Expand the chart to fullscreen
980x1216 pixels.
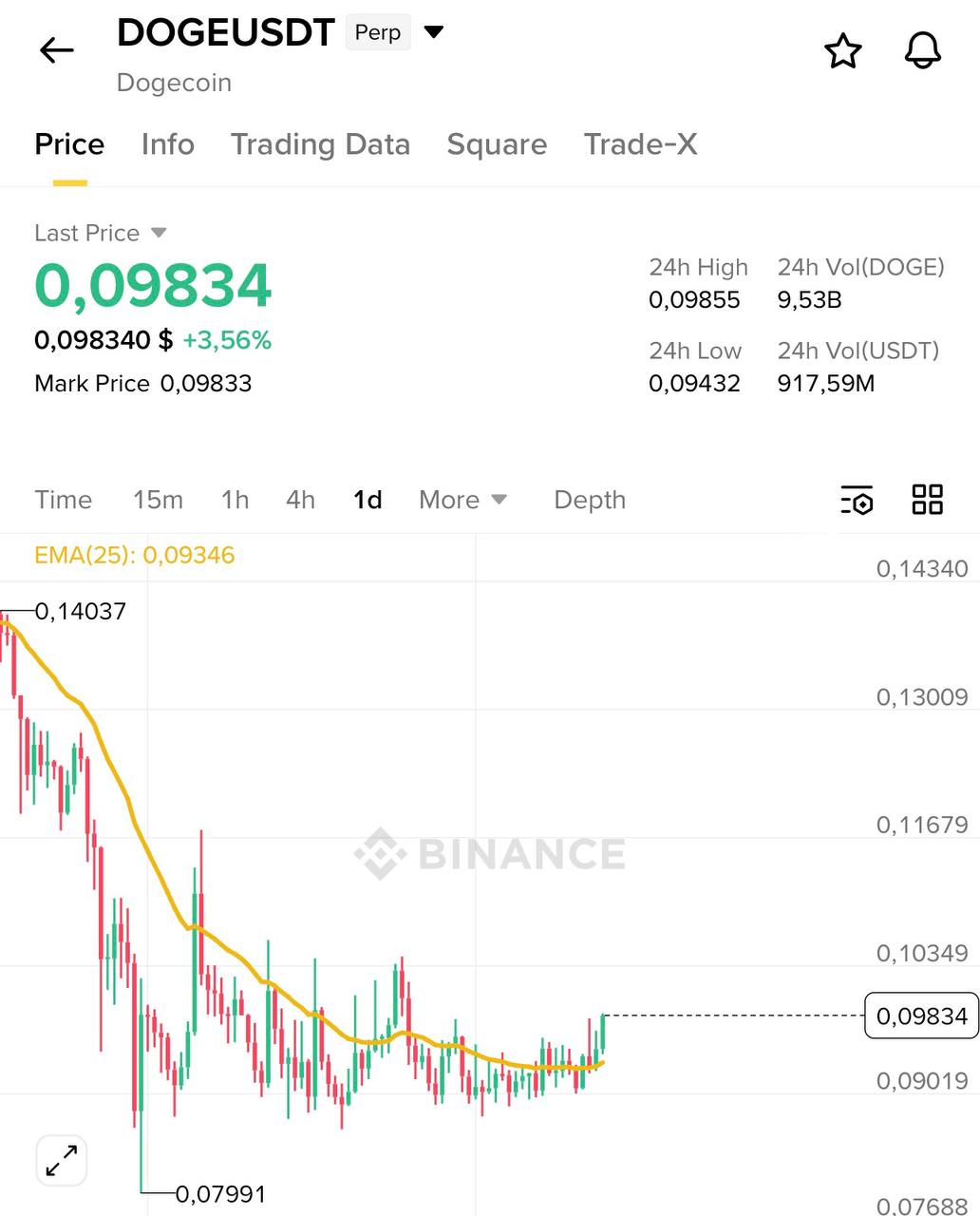tap(62, 1160)
